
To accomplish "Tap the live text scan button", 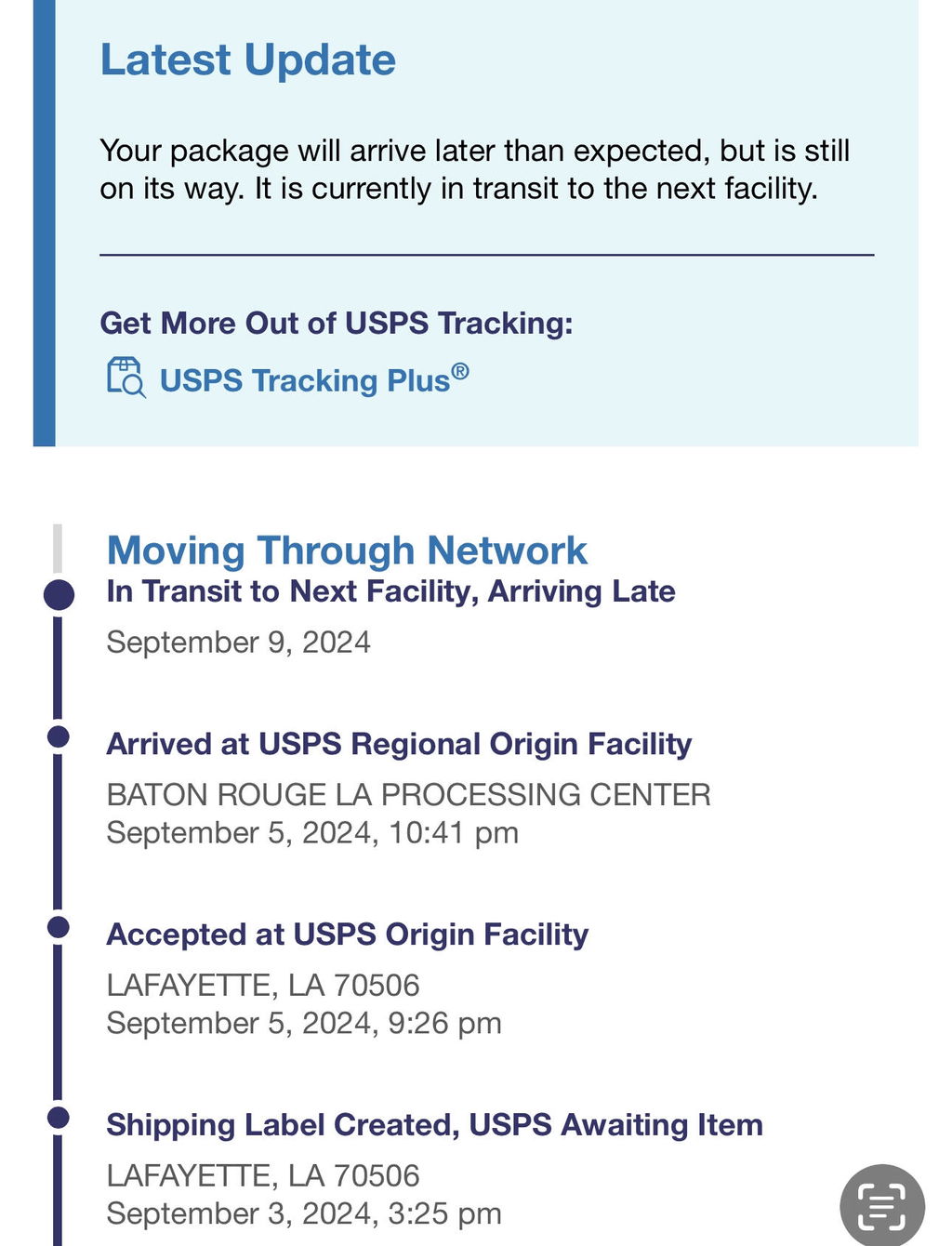I will click(881, 1205).
